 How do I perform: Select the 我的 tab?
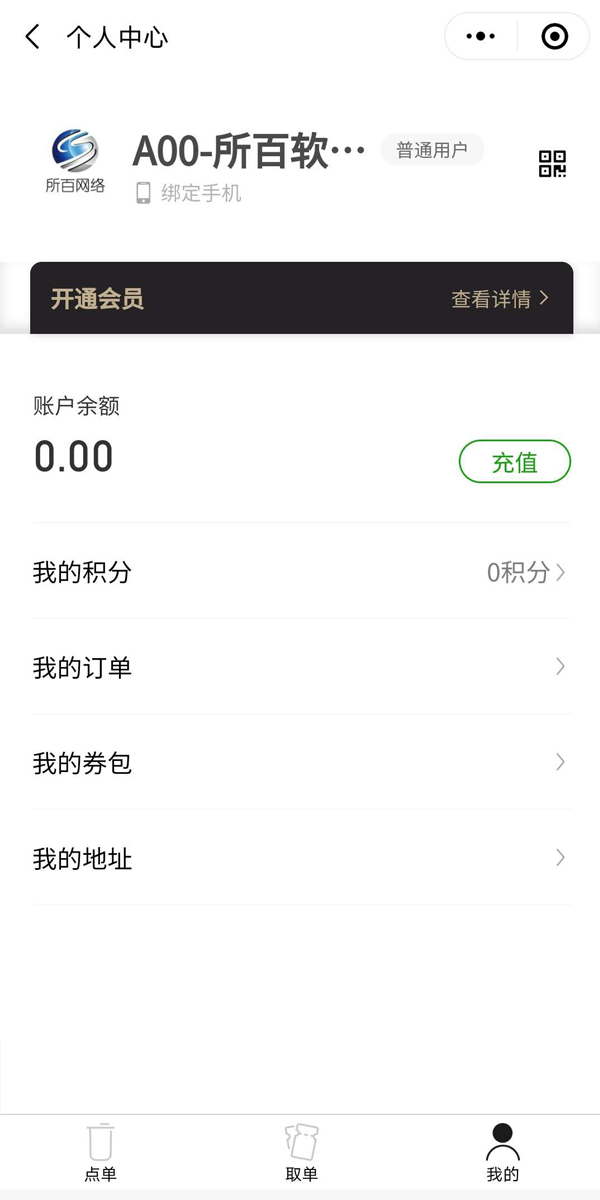pyautogui.click(x=503, y=1153)
